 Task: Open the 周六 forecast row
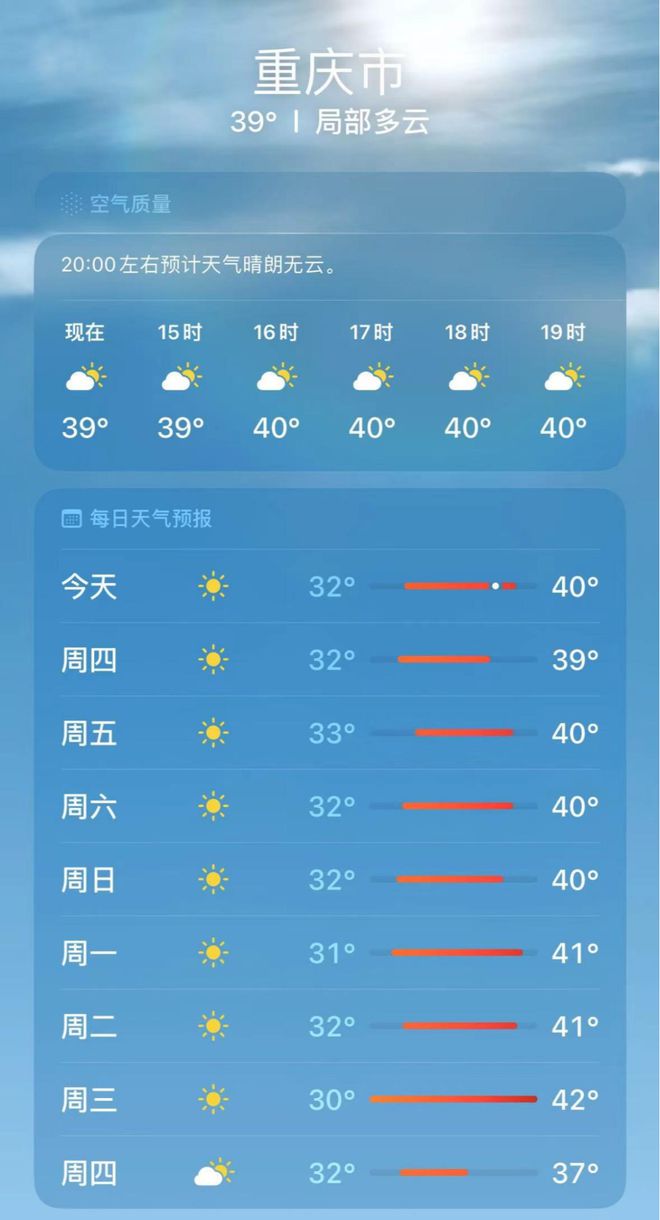pos(330,806)
